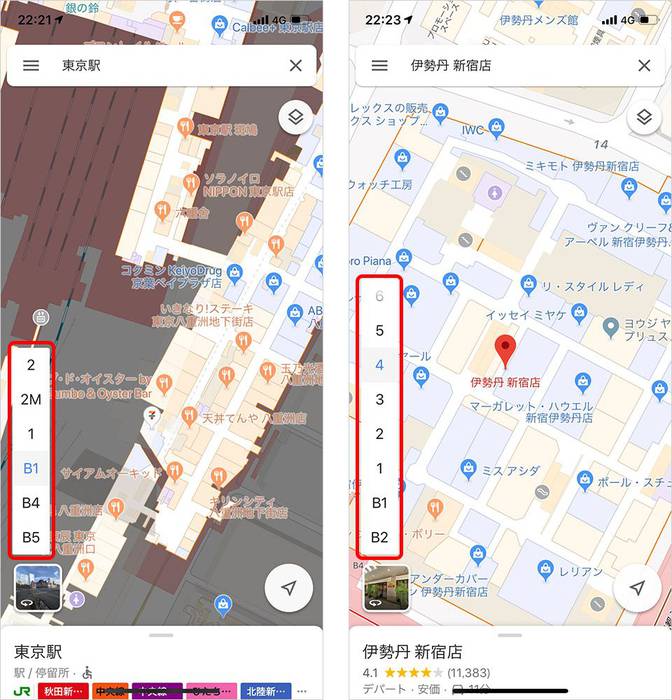This screenshot has height=700, width=672.
Task: Select floor 2M in the level picker
Action: click(x=31, y=399)
